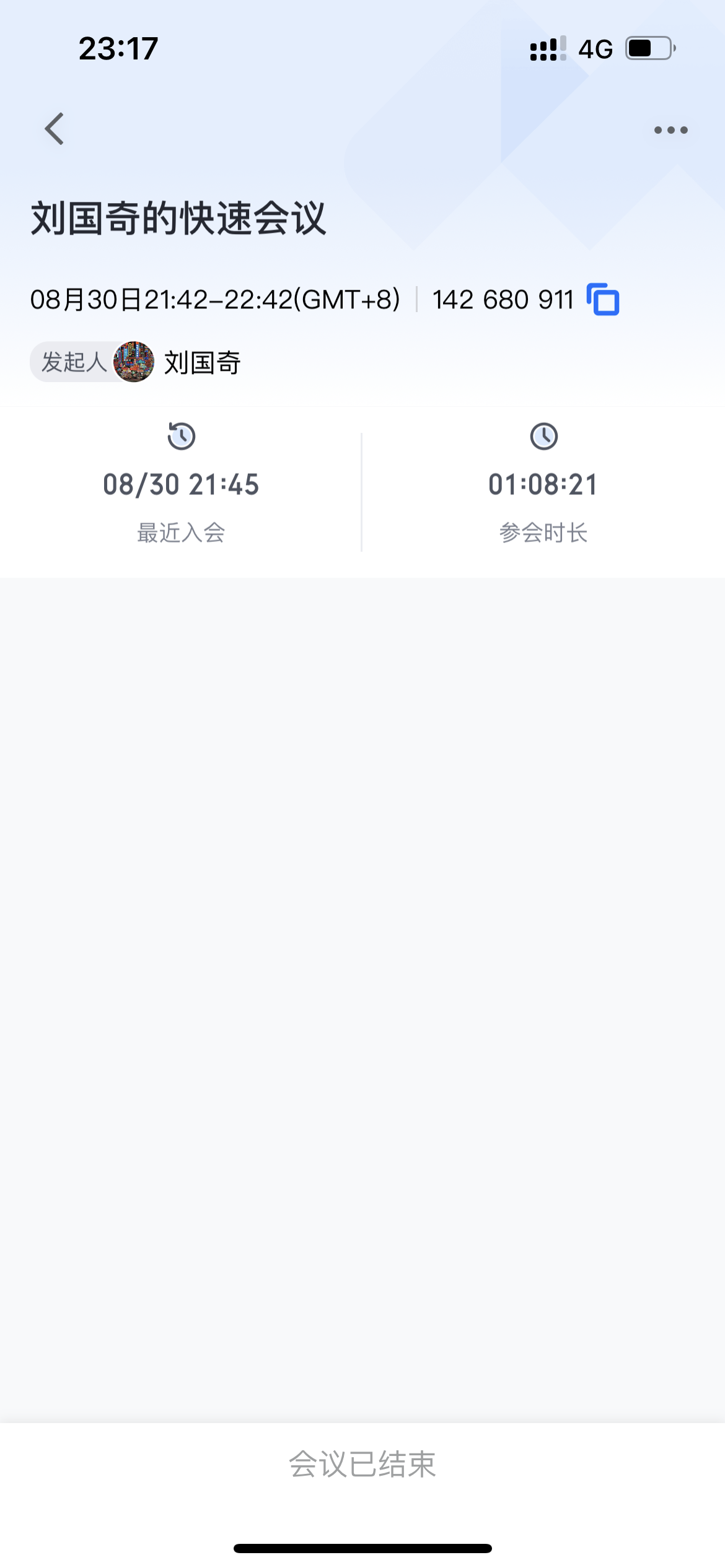Open the three-dot more options menu
The height and width of the screenshot is (1568, 725).
pos(670,130)
